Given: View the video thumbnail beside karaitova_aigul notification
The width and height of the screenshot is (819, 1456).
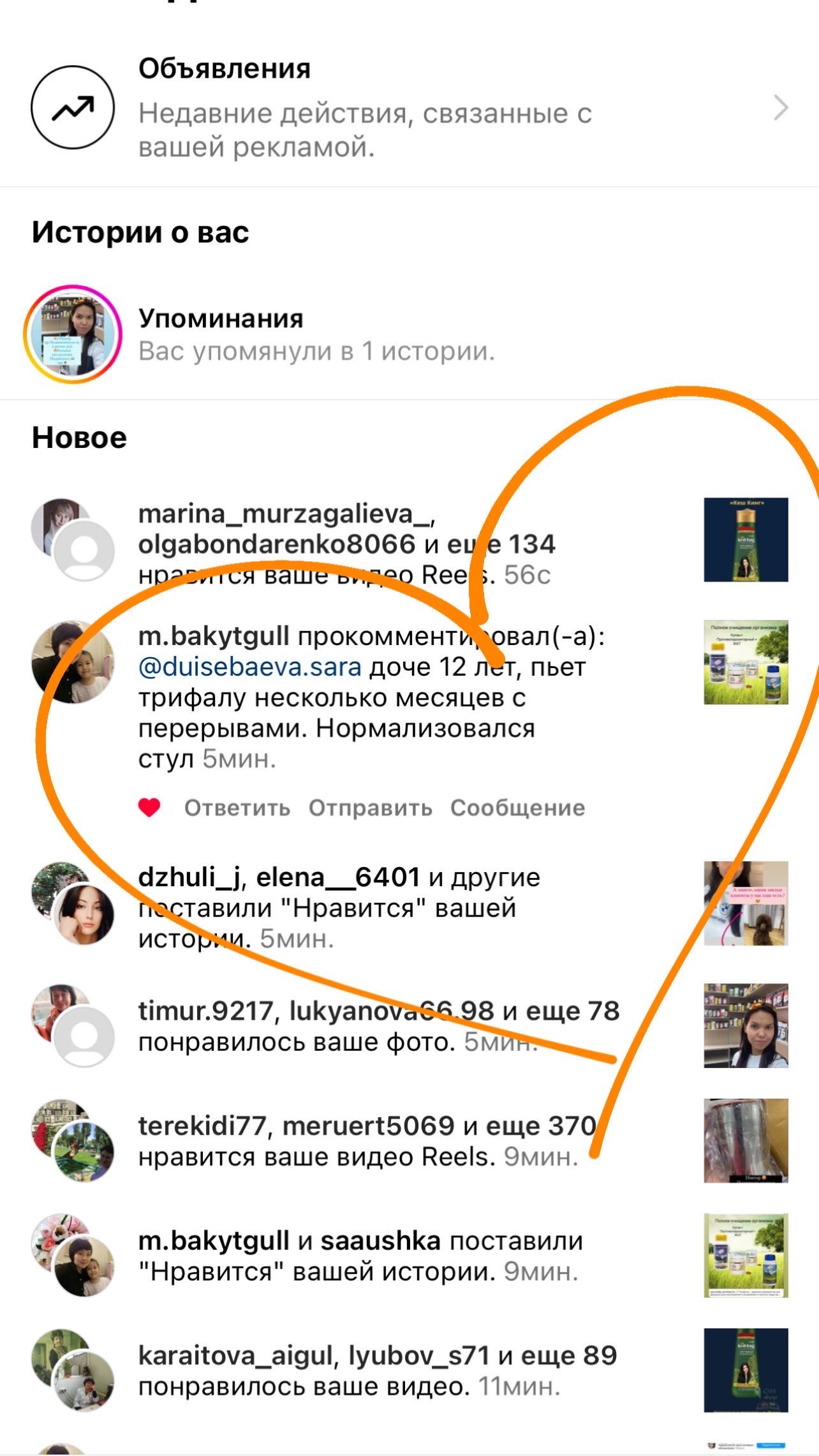Looking at the screenshot, I should pos(746,1371).
